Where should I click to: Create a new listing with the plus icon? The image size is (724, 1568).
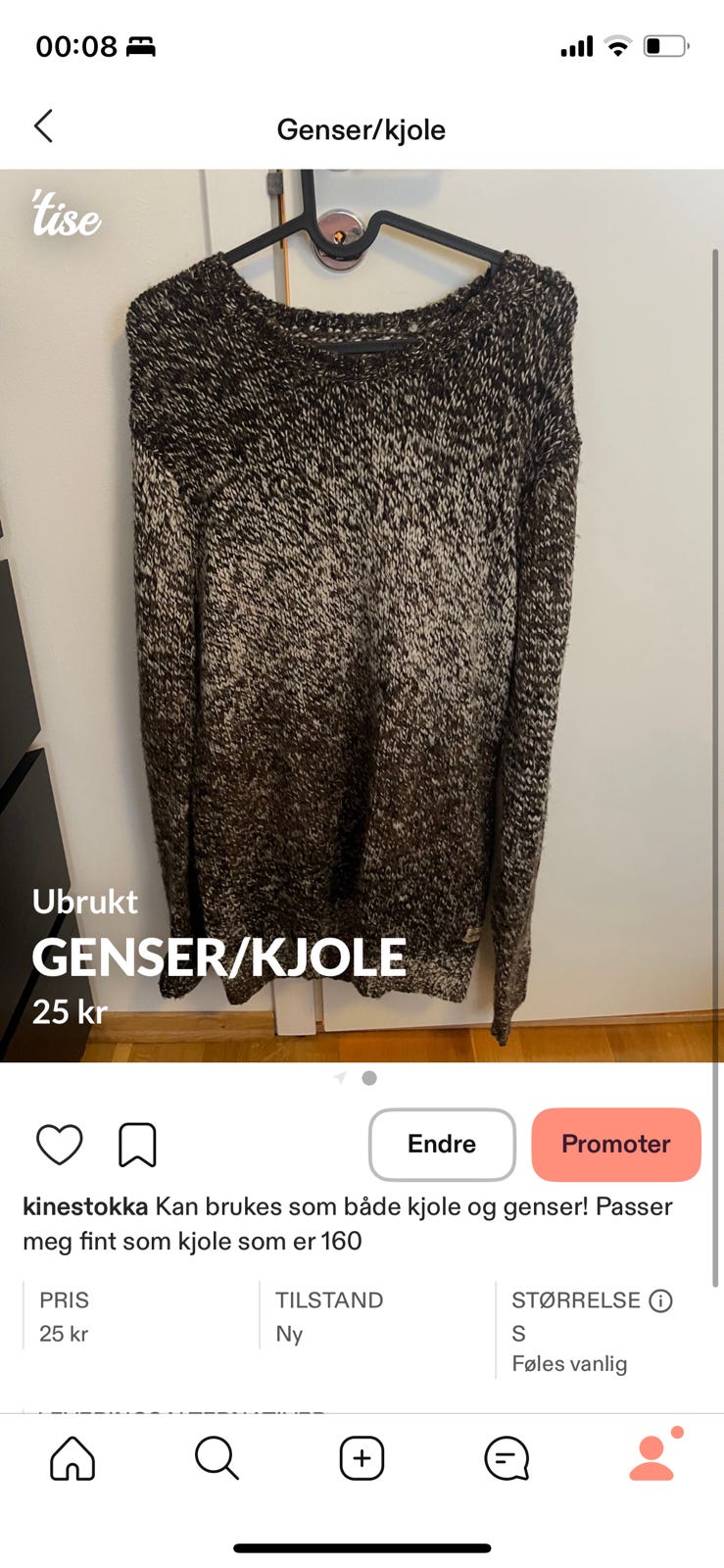362,1457
